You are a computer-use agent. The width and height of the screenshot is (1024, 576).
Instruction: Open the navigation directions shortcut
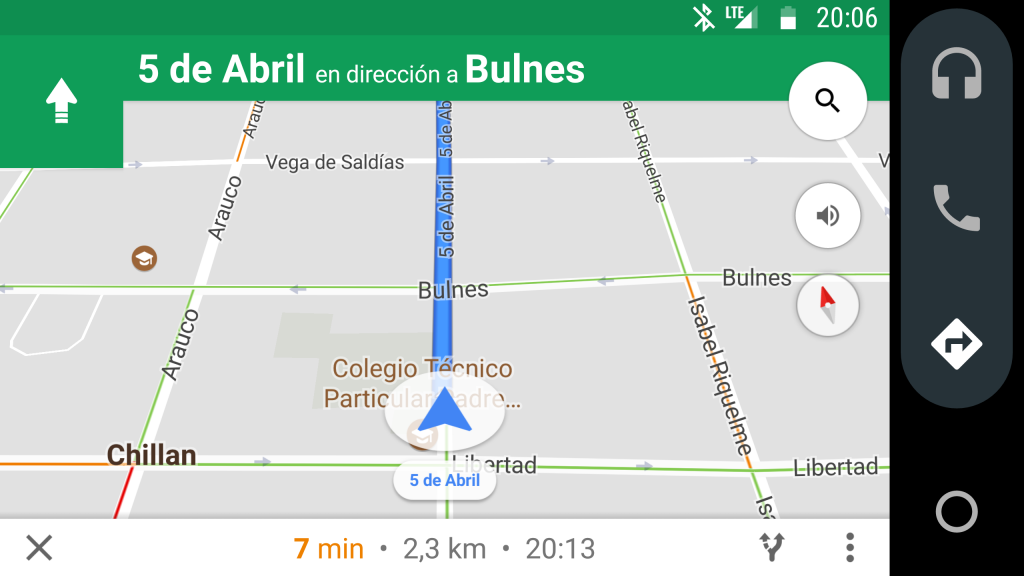click(x=956, y=344)
